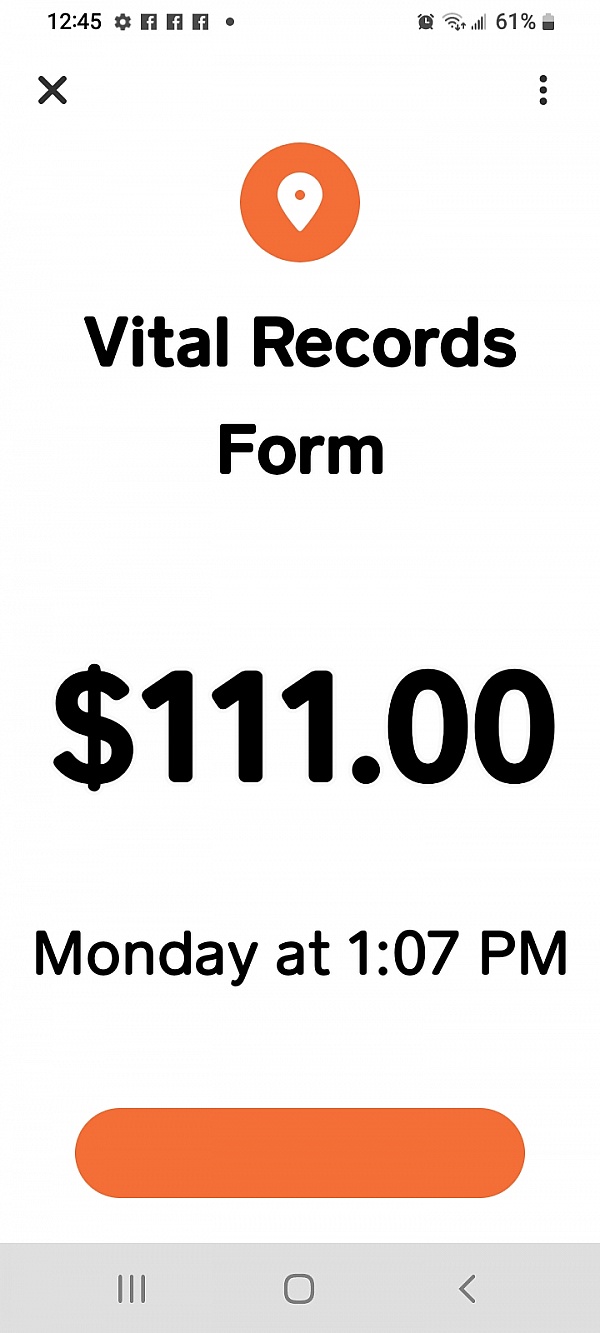
Task: Tap the orange Vital Records Form avatar
Action: point(300,203)
